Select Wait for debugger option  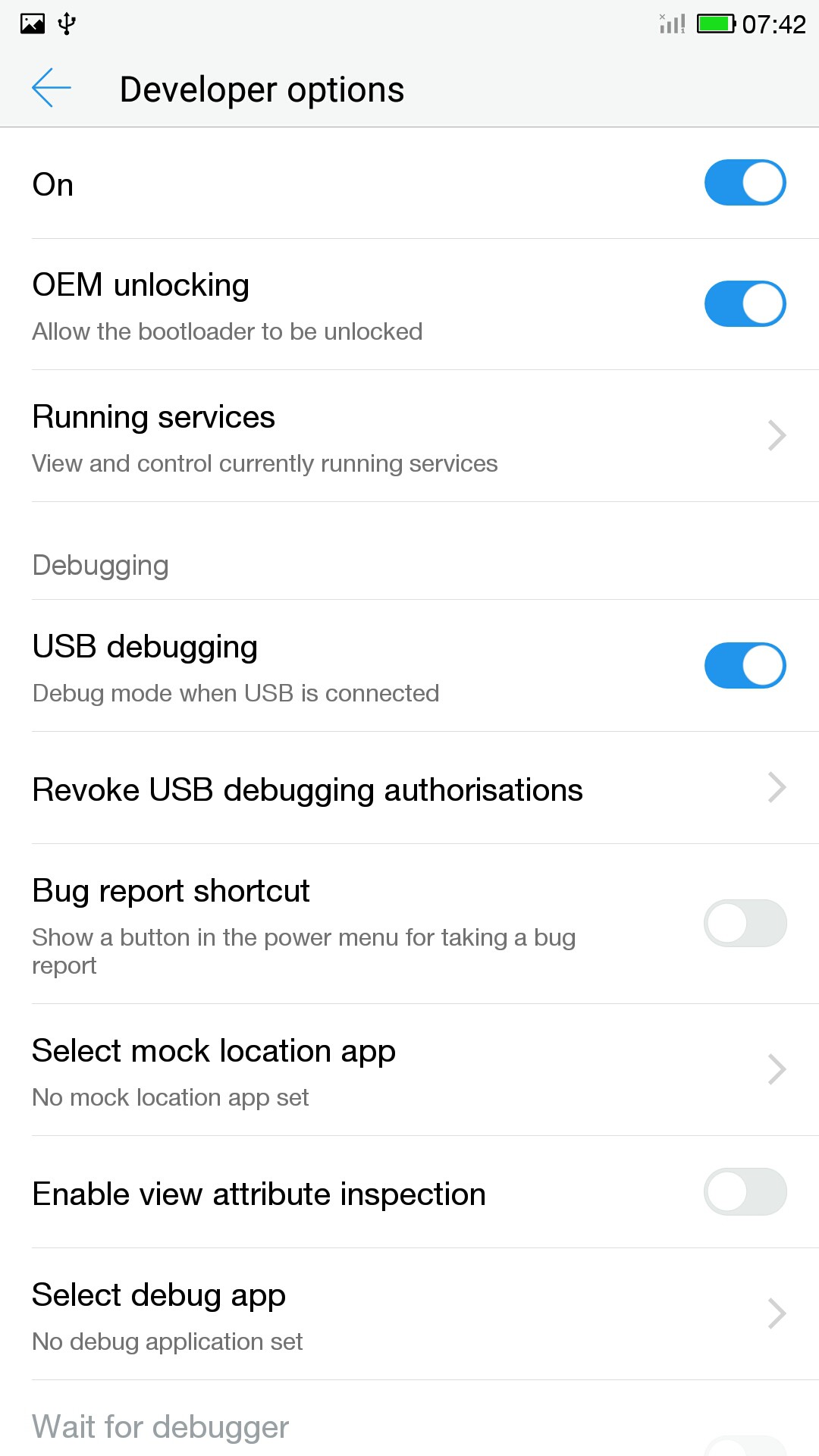pos(160,1426)
